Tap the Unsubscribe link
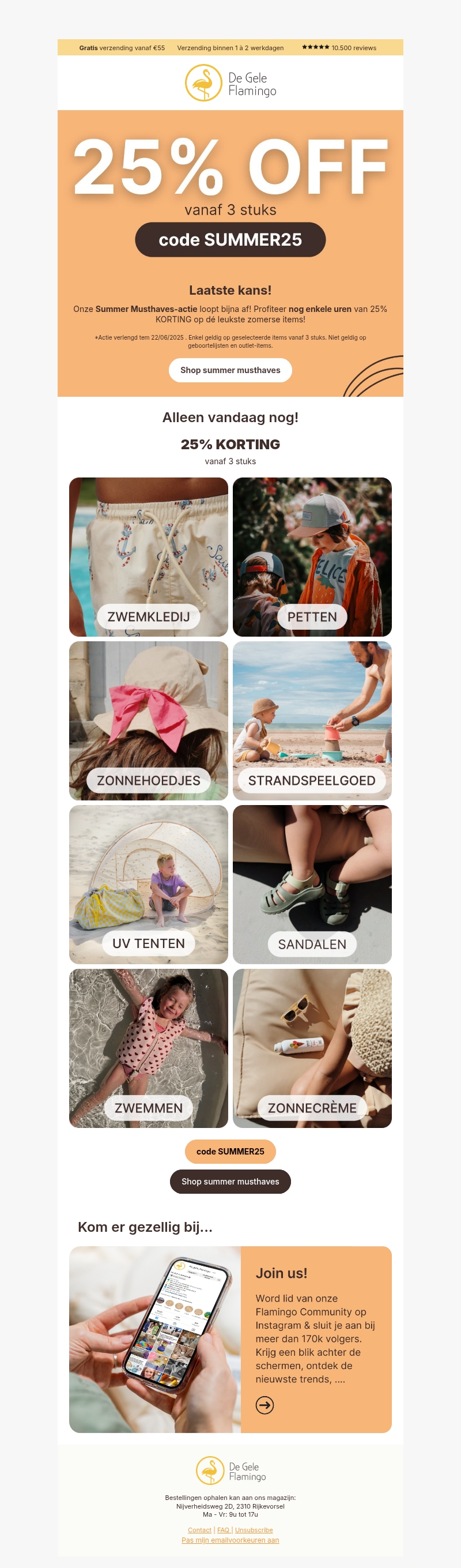The width and height of the screenshot is (461, 1568). pyautogui.click(x=254, y=1530)
